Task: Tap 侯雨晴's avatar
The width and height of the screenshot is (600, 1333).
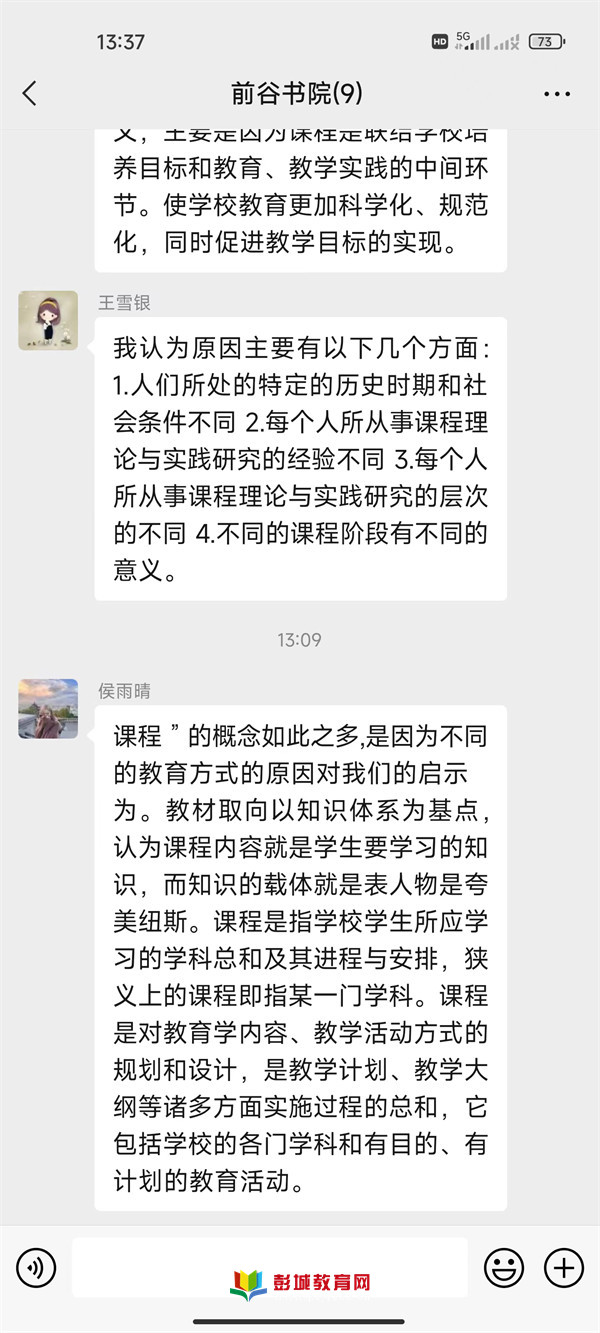Action: [x=48, y=708]
